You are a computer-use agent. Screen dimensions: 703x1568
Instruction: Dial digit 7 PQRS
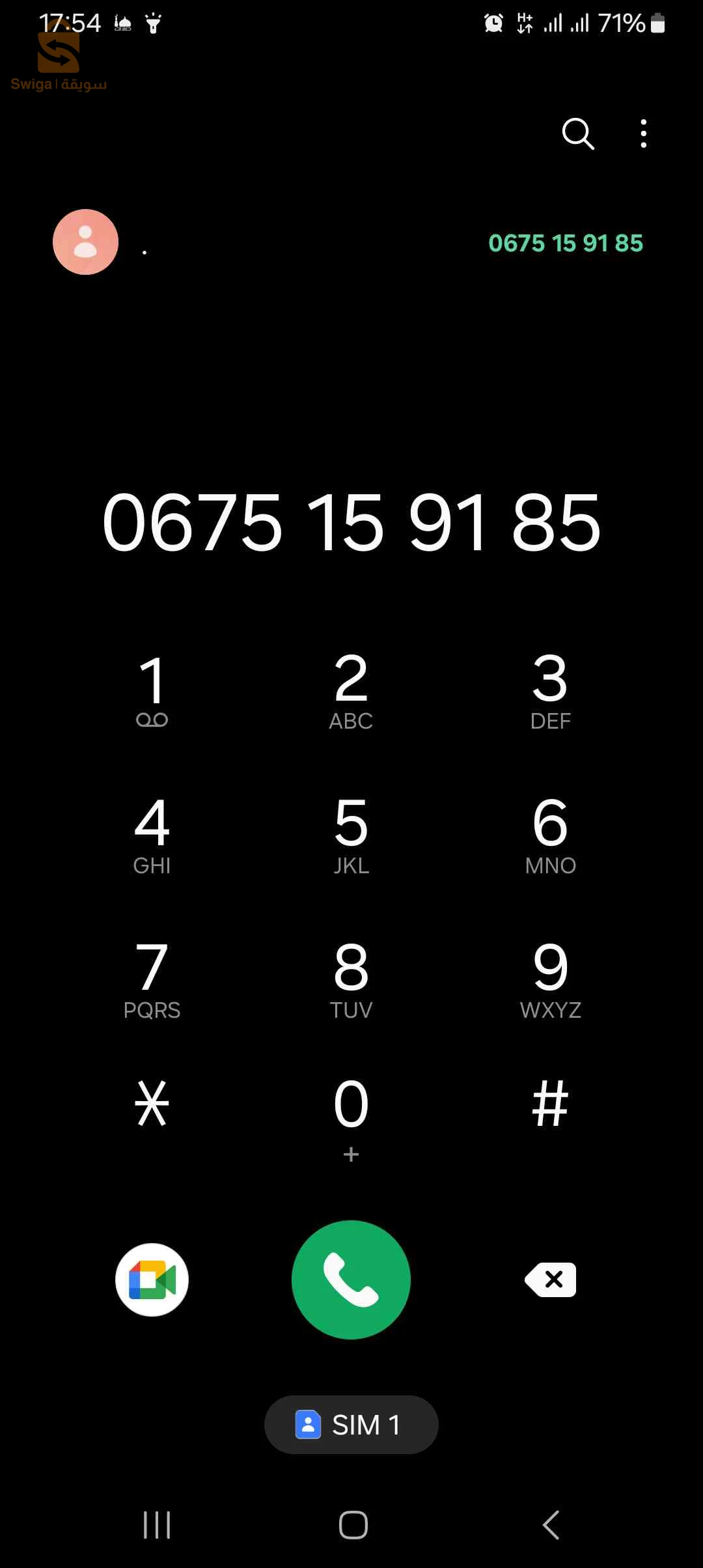pos(152,979)
